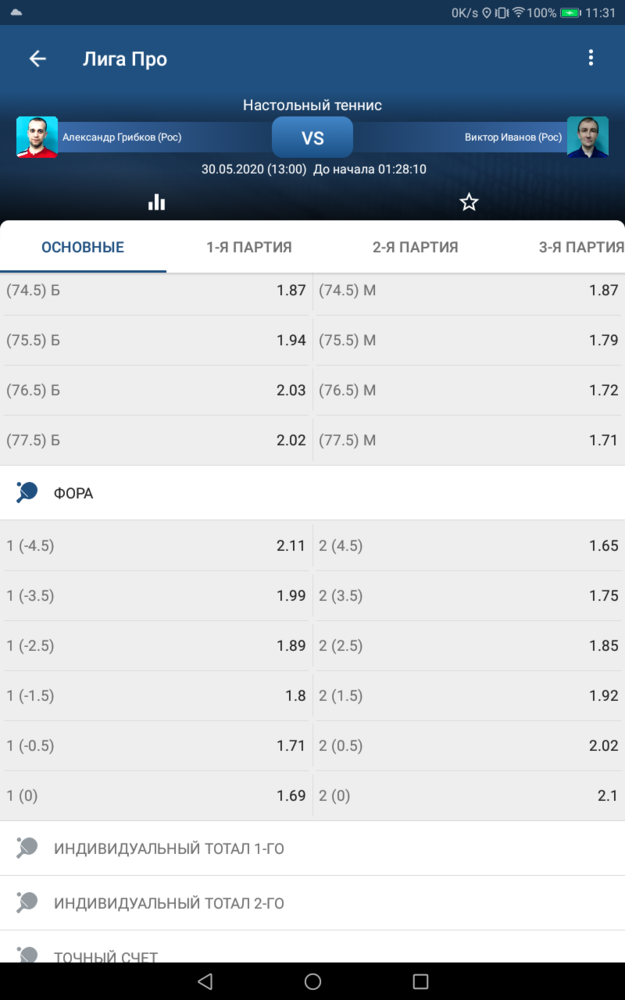Pick total (77.5) М odds 1.71
625x1000 pixels.
tap(469, 440)
